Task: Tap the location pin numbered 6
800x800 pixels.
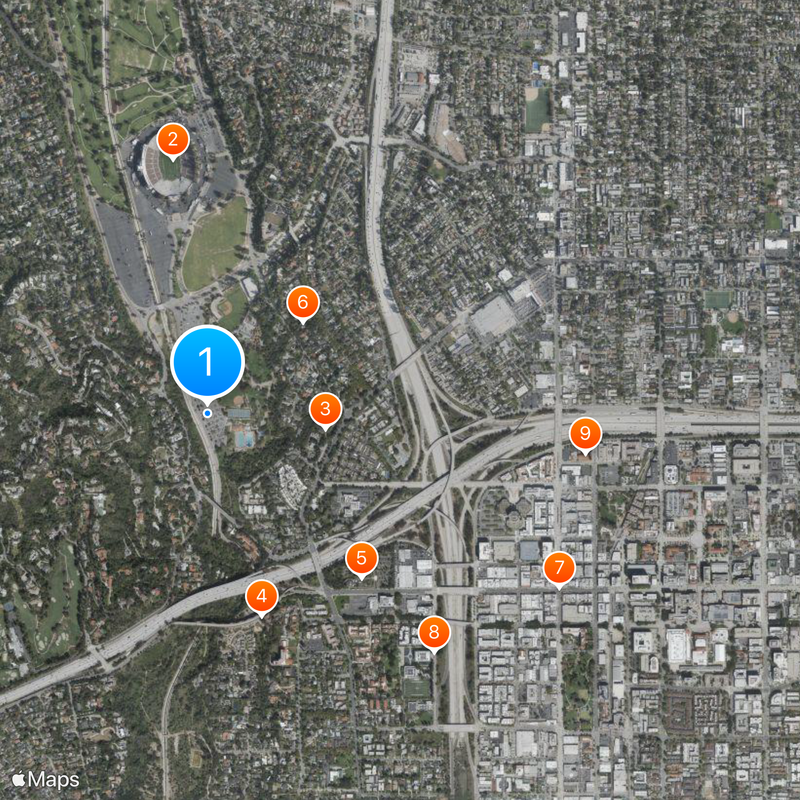Action: (x=302, y=301)
